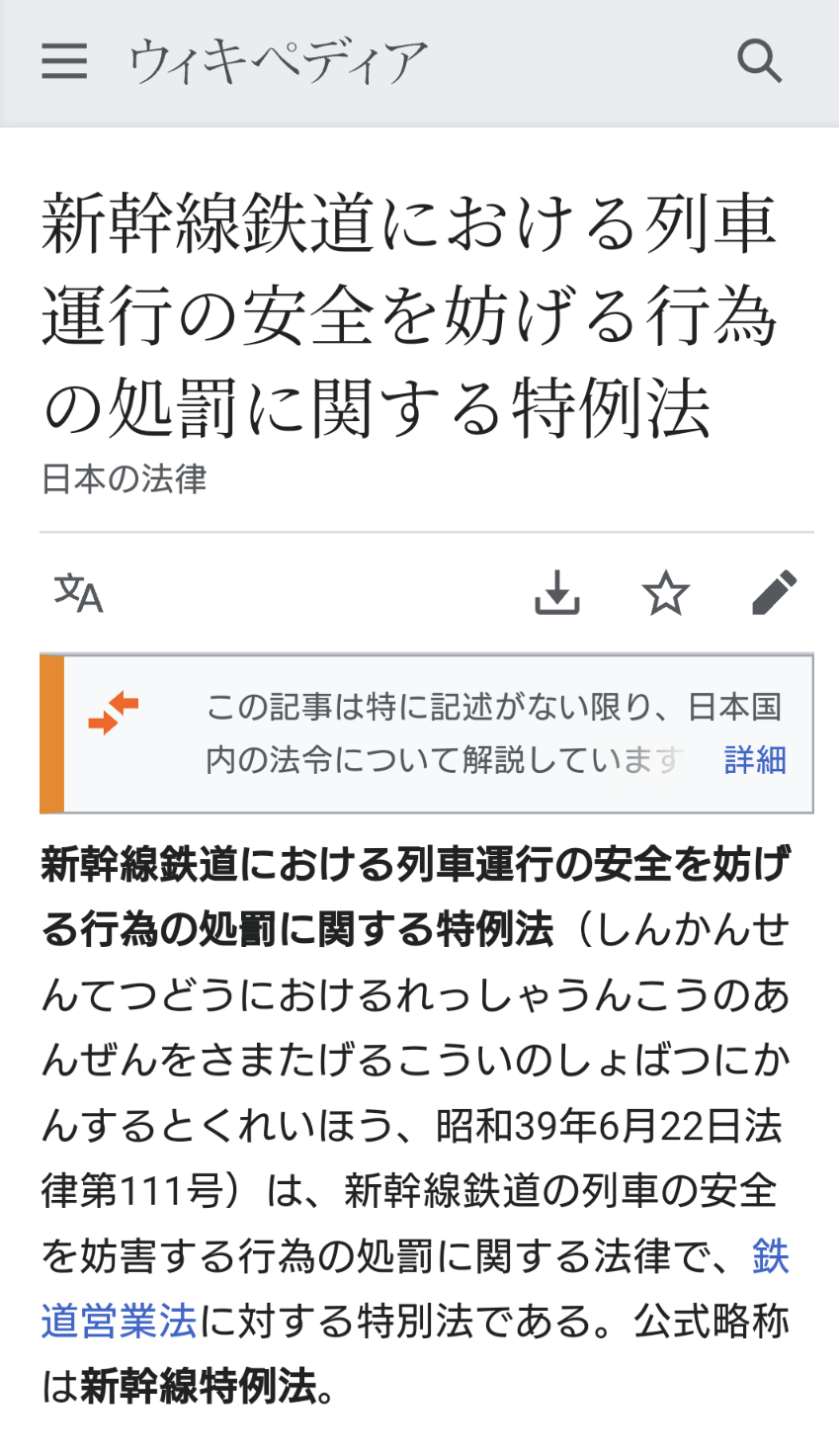
Task: Add article to watchlist with star
Action: [665, 593]
